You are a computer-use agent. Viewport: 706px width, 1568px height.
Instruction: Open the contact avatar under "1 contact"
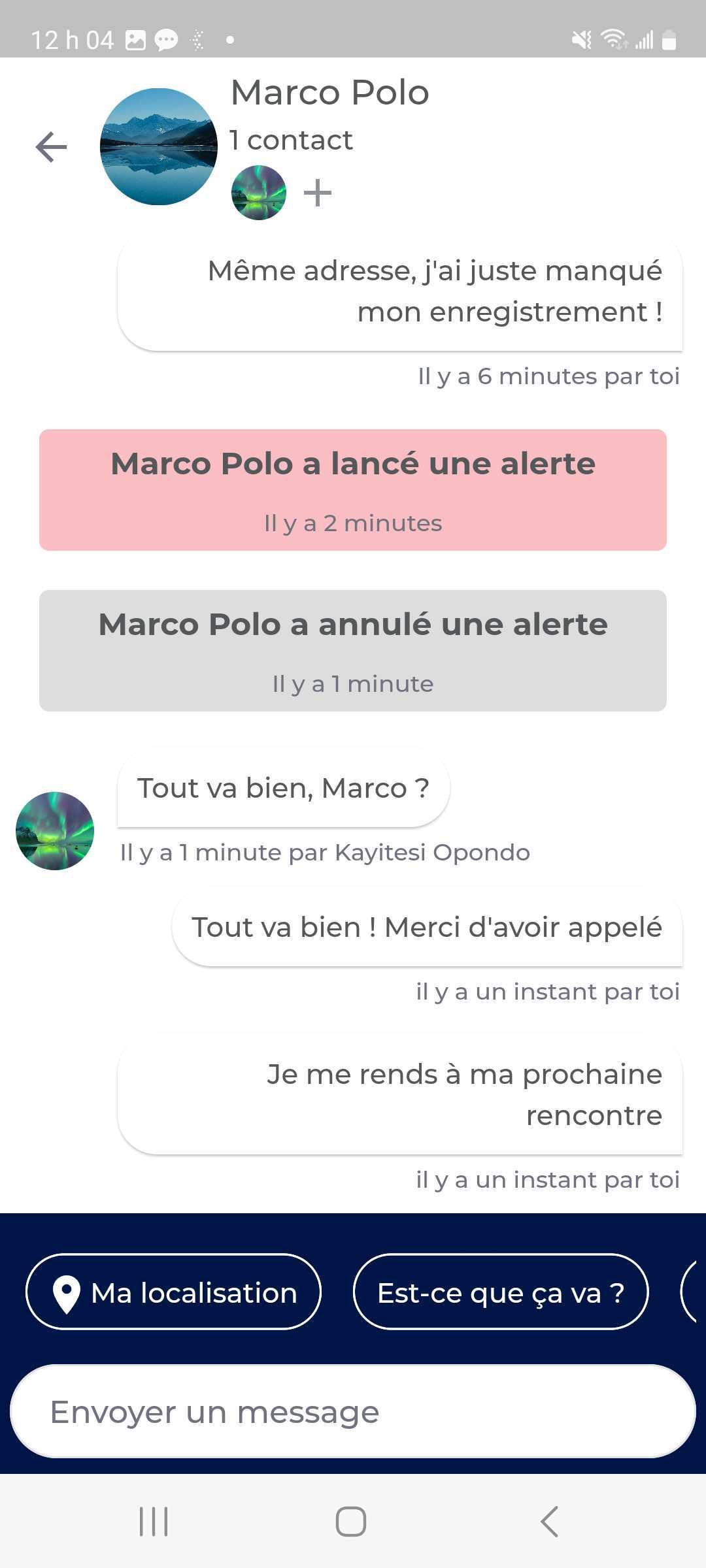pos(259,193)
